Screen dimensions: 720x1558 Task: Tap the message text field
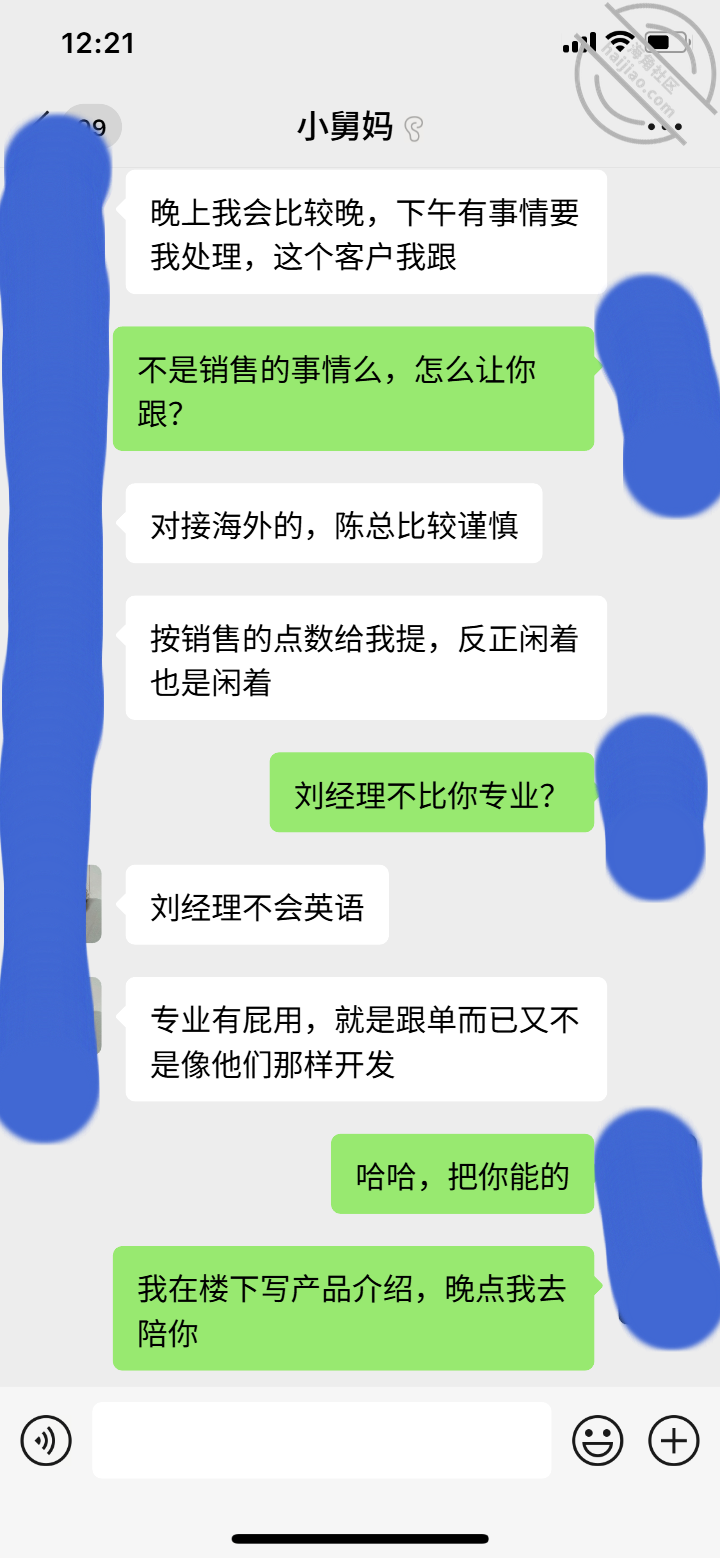click(x=322, y=1440)
